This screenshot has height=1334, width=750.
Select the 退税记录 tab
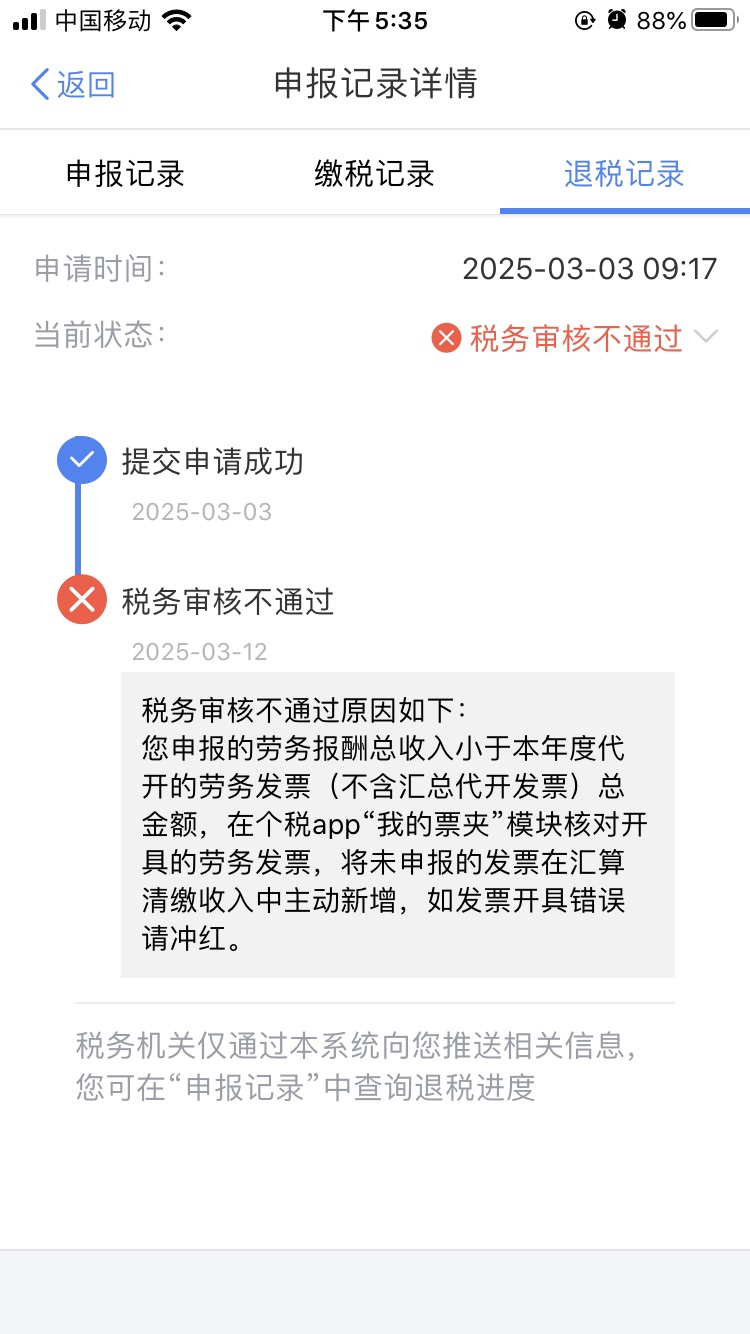[625, 173]
